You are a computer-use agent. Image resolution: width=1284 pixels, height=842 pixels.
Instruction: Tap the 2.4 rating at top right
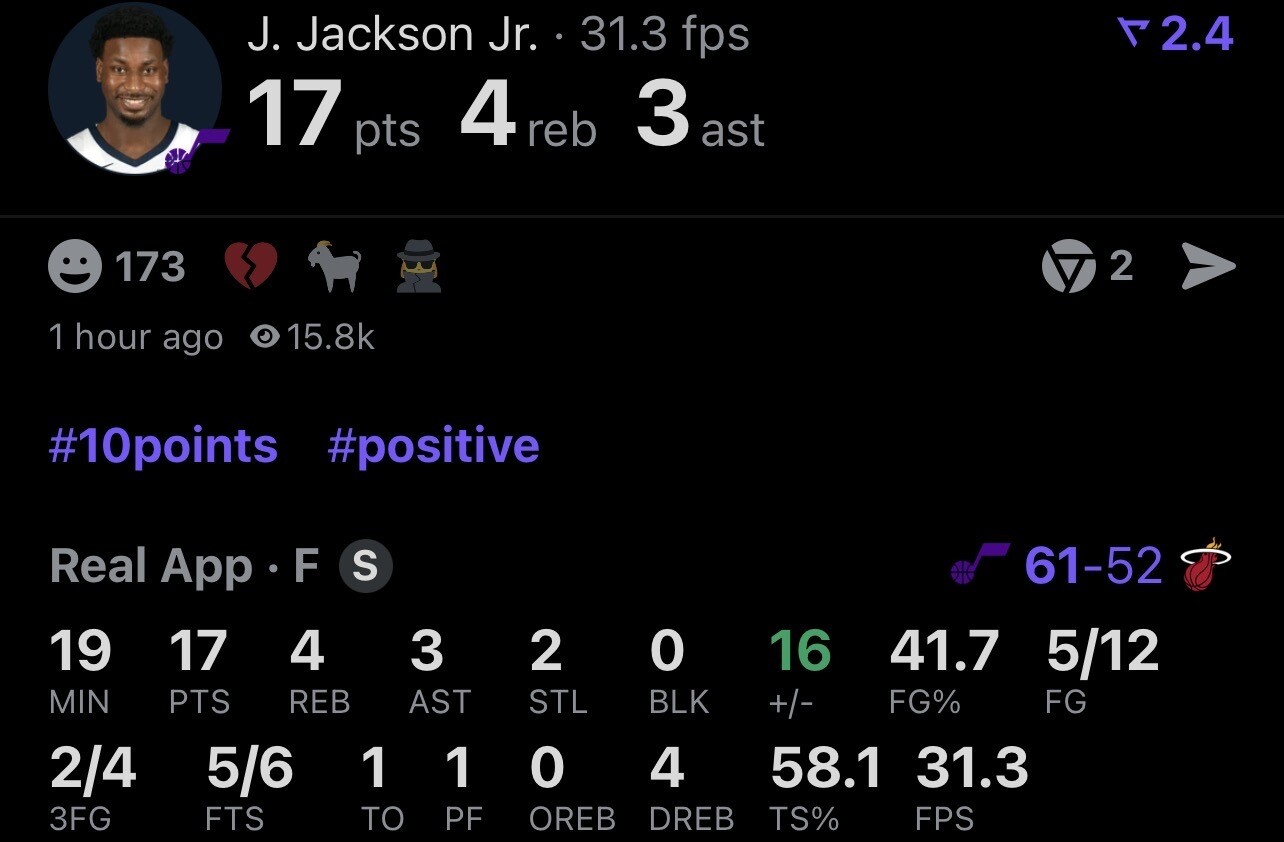[x=1176, y=34]
